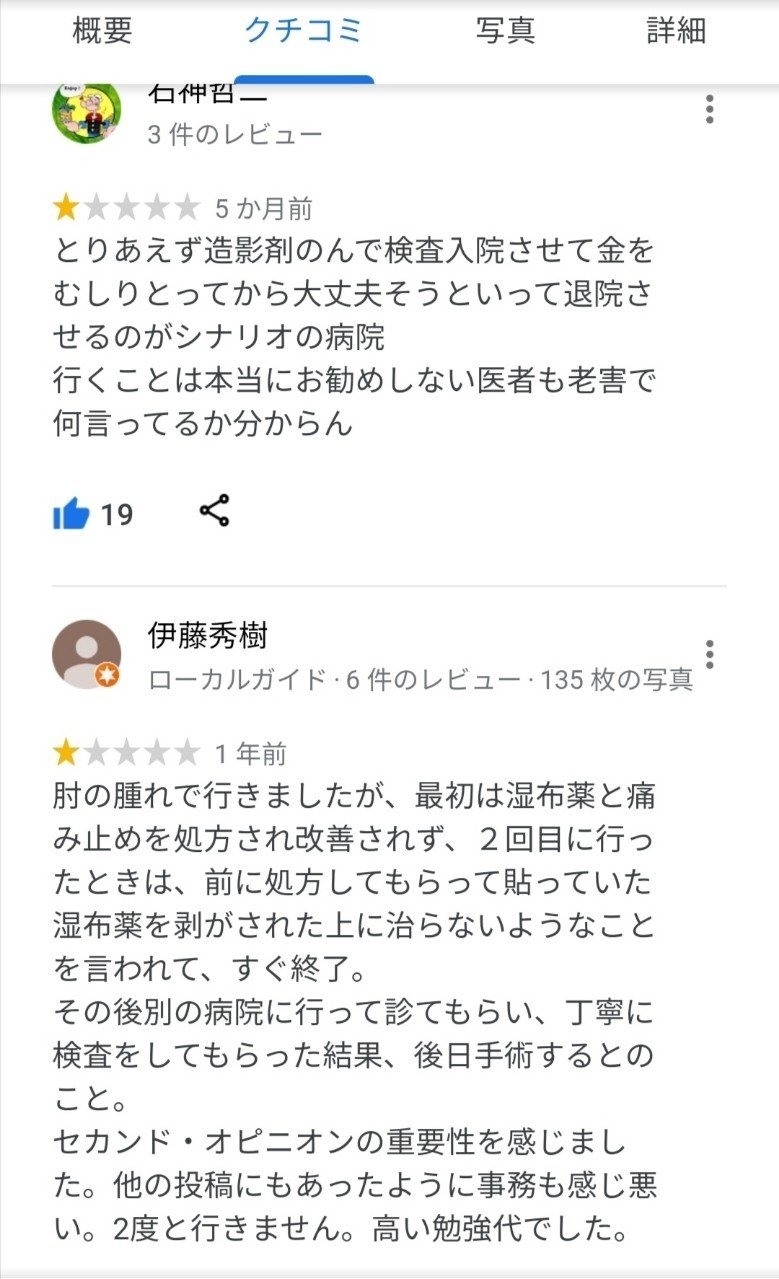
Task: Switch to the 詳細 tab
Action: pos(677,31)
